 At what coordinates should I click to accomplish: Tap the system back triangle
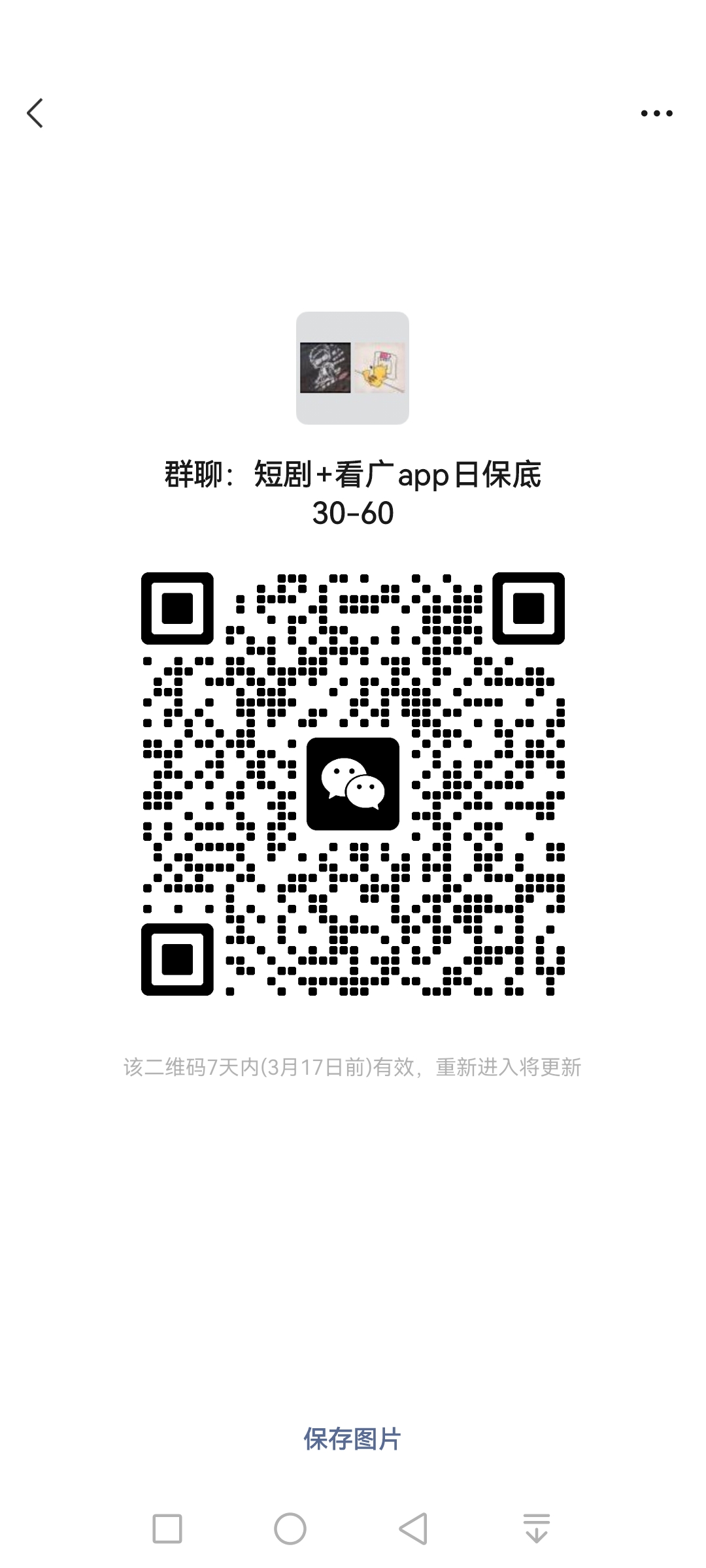(x=413, y=1529)
